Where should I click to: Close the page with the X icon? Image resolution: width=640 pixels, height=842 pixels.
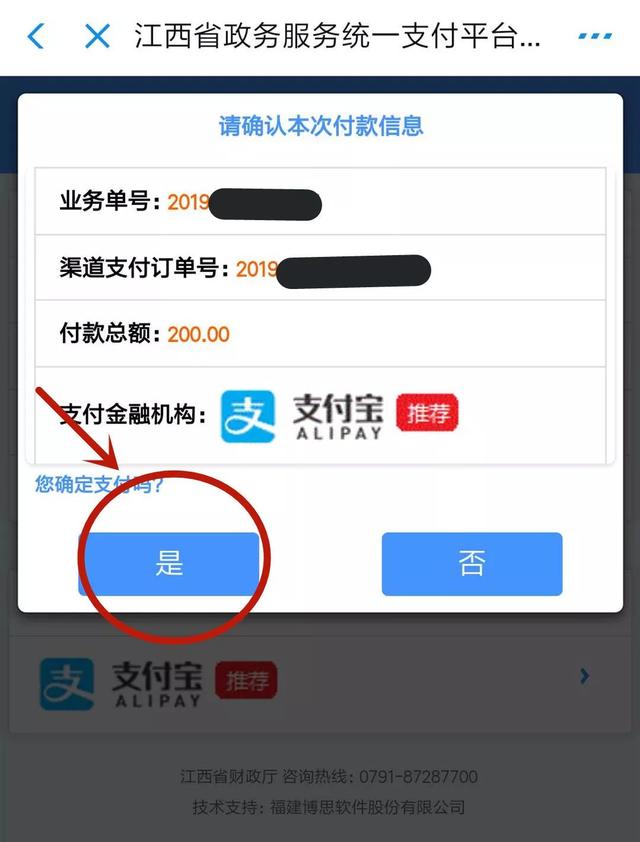[x=97, y=37]
